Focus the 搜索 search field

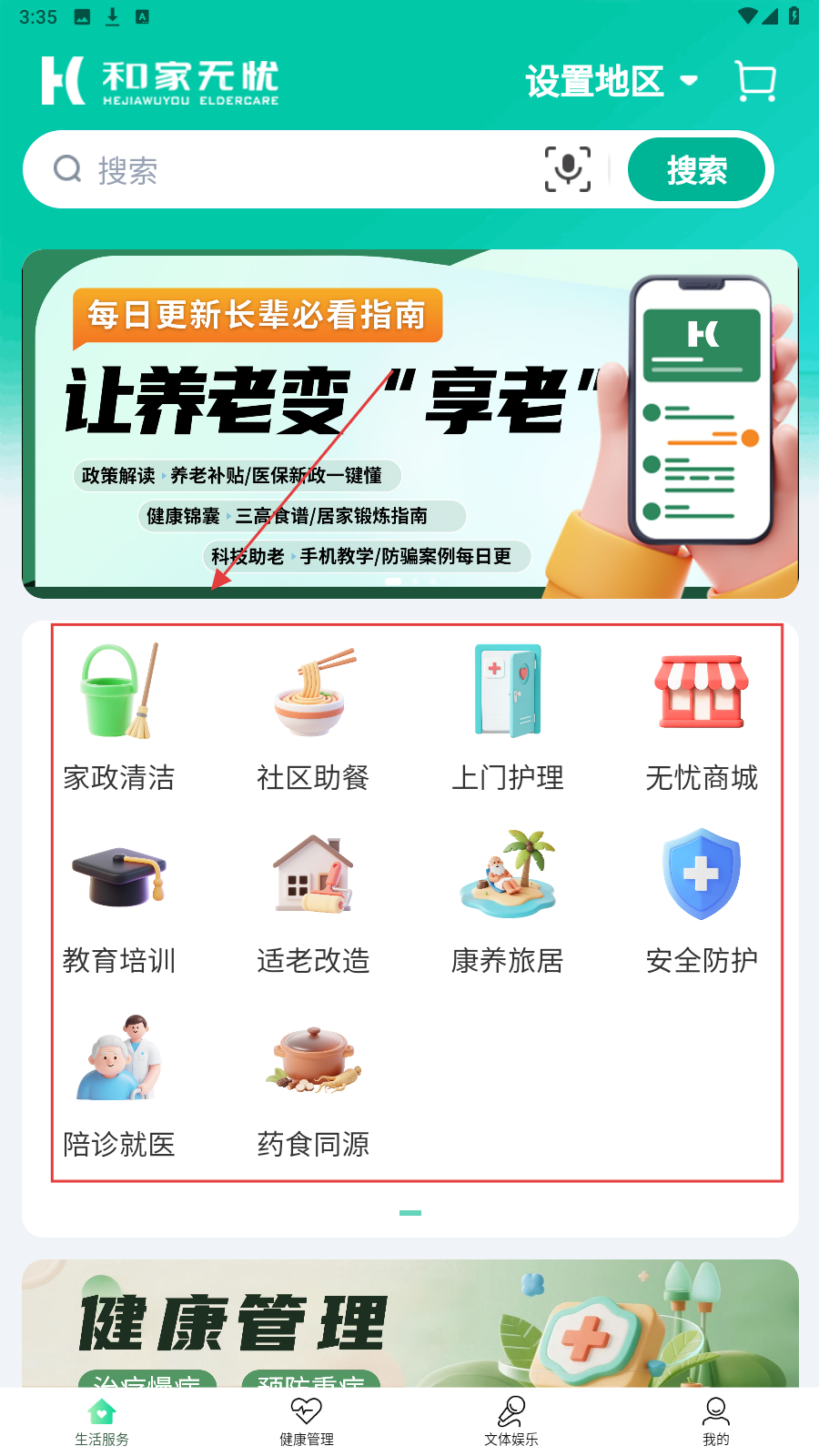[x=300, y=170]
